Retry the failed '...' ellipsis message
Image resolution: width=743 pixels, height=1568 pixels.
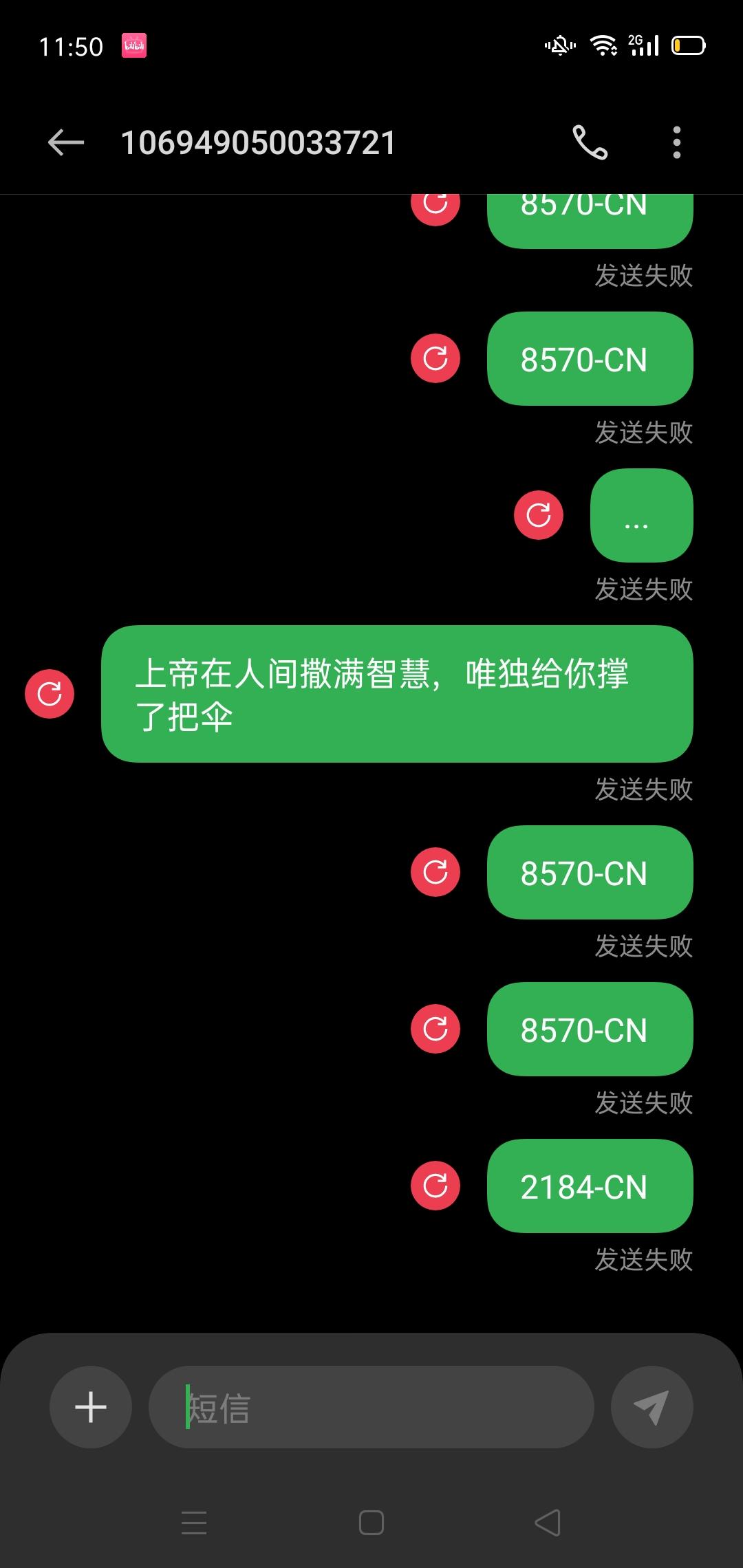(x=539, y=516)
